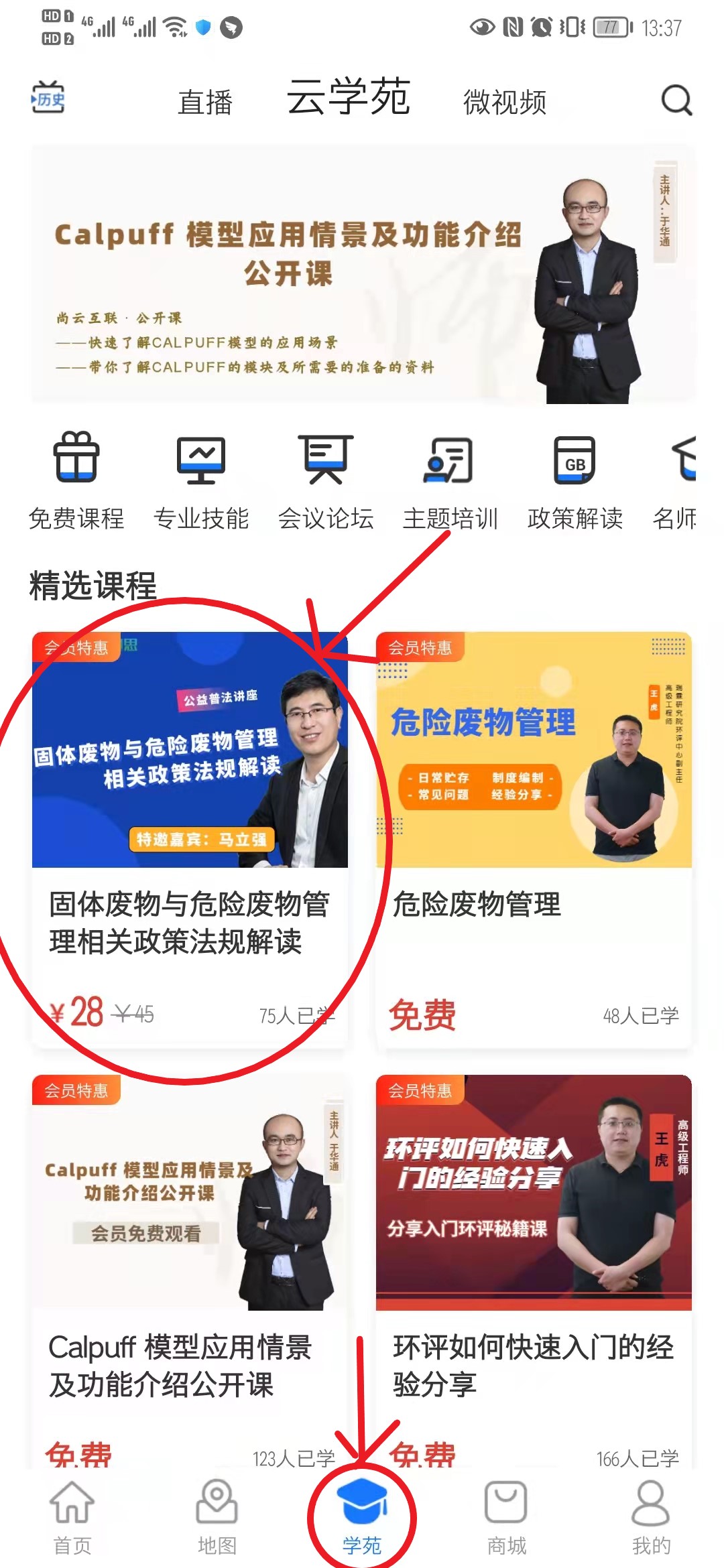
Task: Open 固体废物与危险废物管理 course card
Action: click(x=190, y=838)
